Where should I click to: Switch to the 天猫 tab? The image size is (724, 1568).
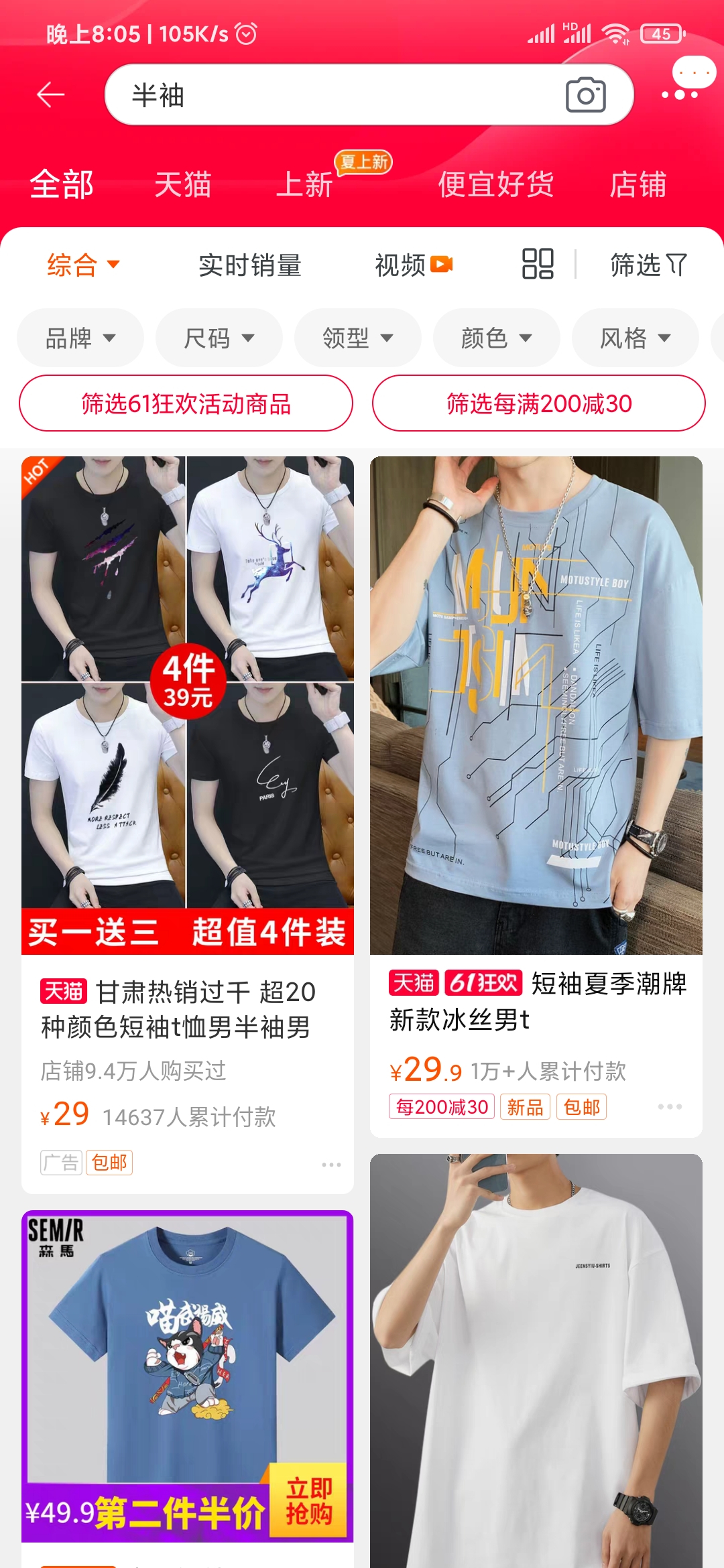[182, 185]
